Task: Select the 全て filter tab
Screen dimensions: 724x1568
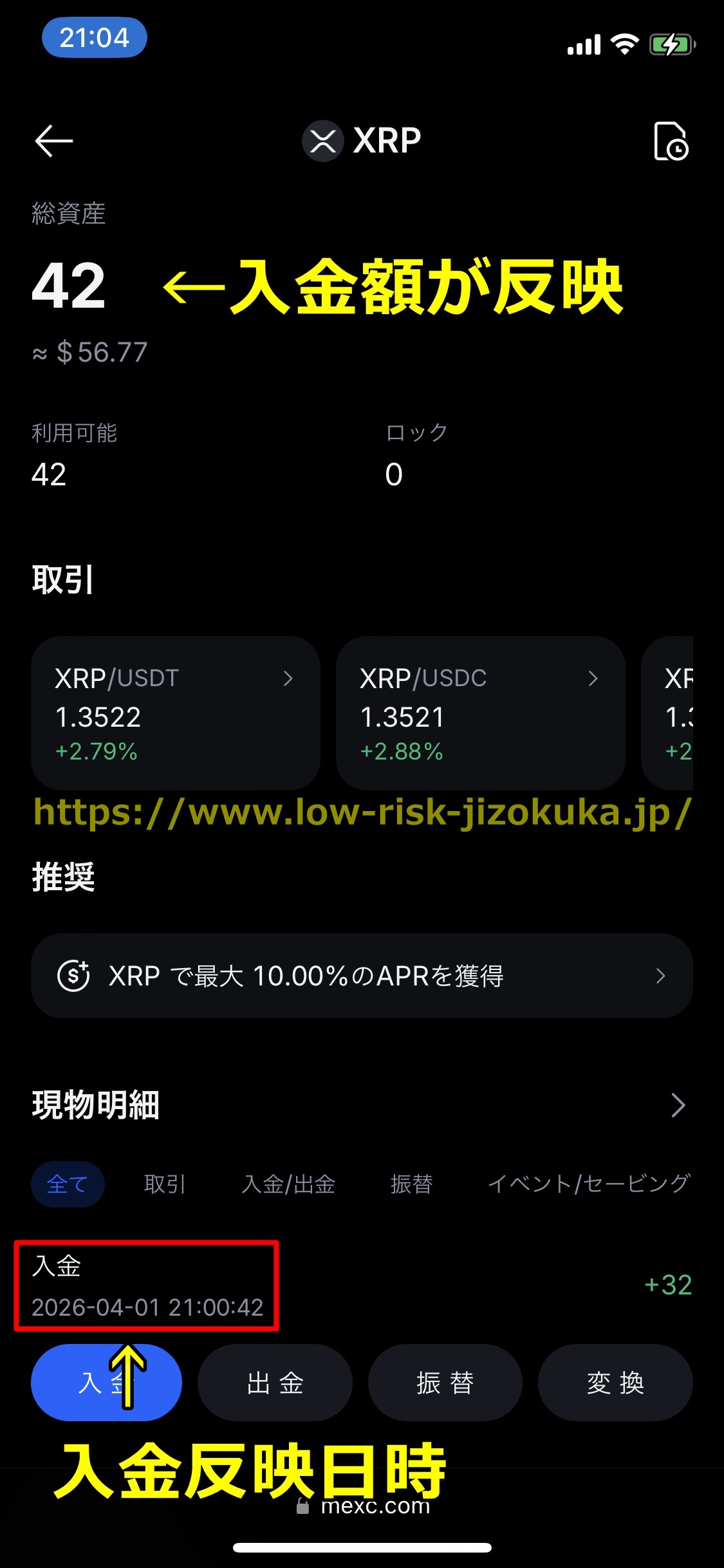Action: point(68,1184)
